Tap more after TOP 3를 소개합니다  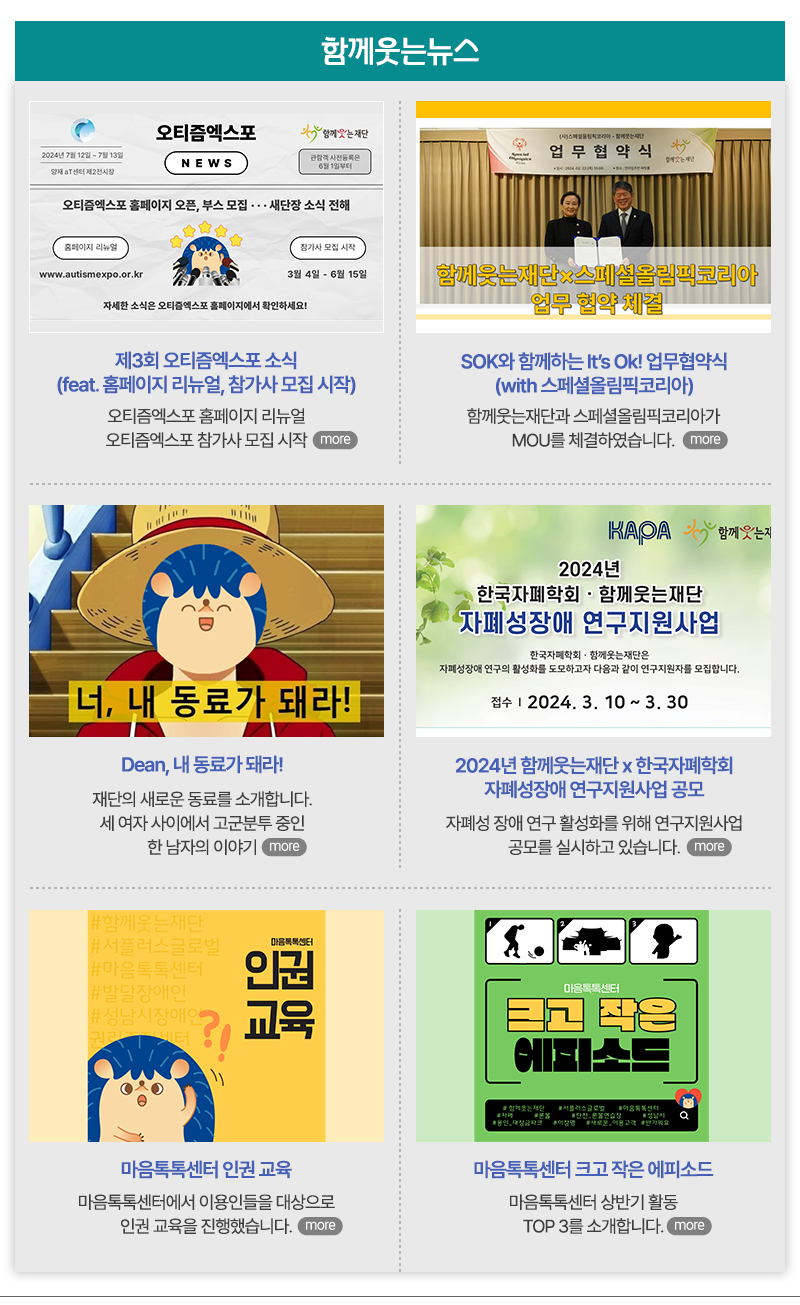click(688, 1226)
